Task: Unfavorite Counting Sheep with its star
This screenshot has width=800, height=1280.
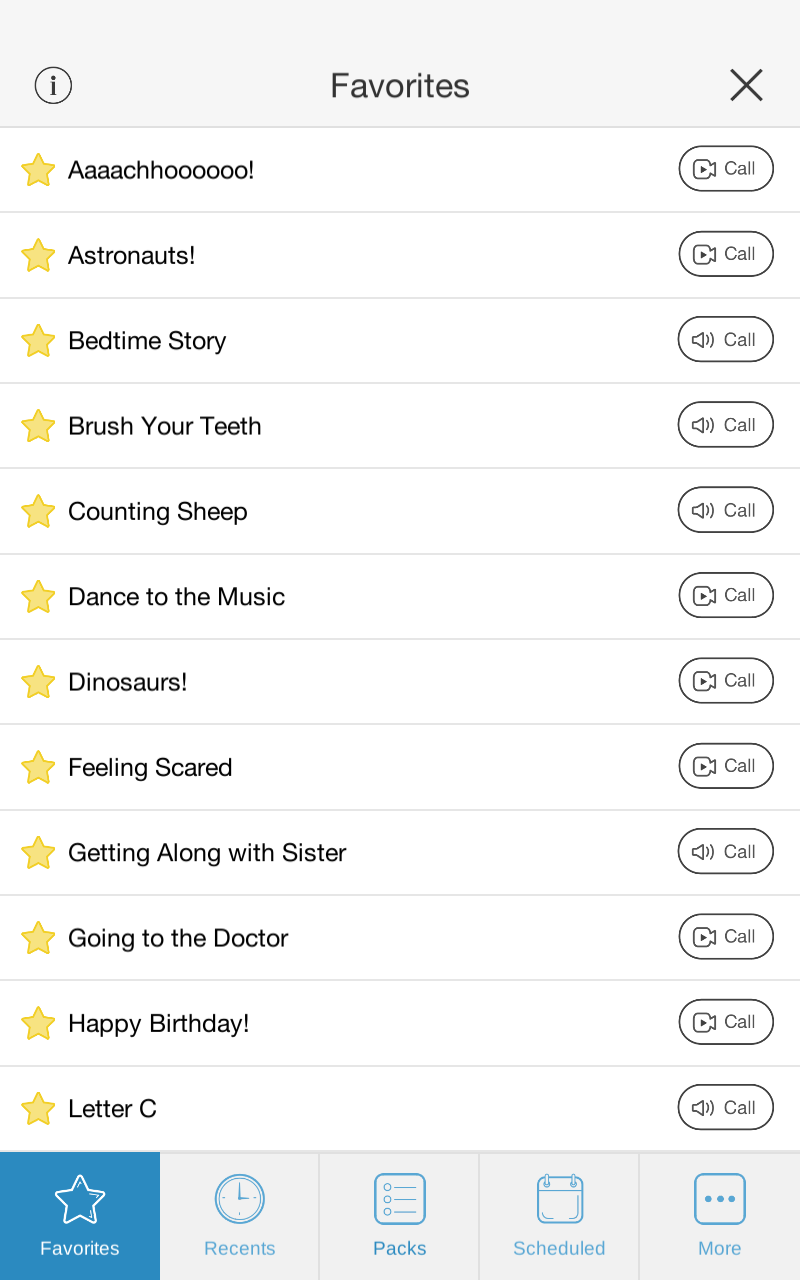Action: [38, 511]
